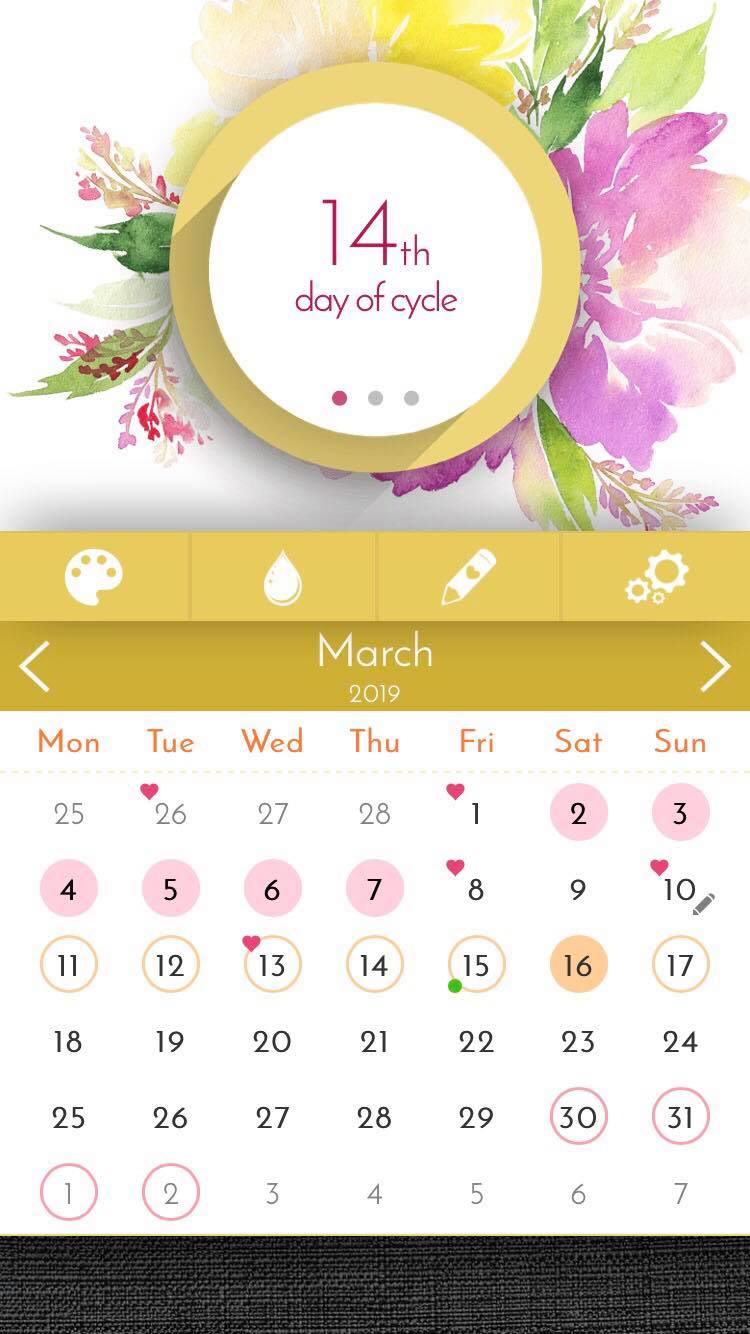Pick March 31 on calendar
The image size is (750, 1334).
tap(680, 1117)
